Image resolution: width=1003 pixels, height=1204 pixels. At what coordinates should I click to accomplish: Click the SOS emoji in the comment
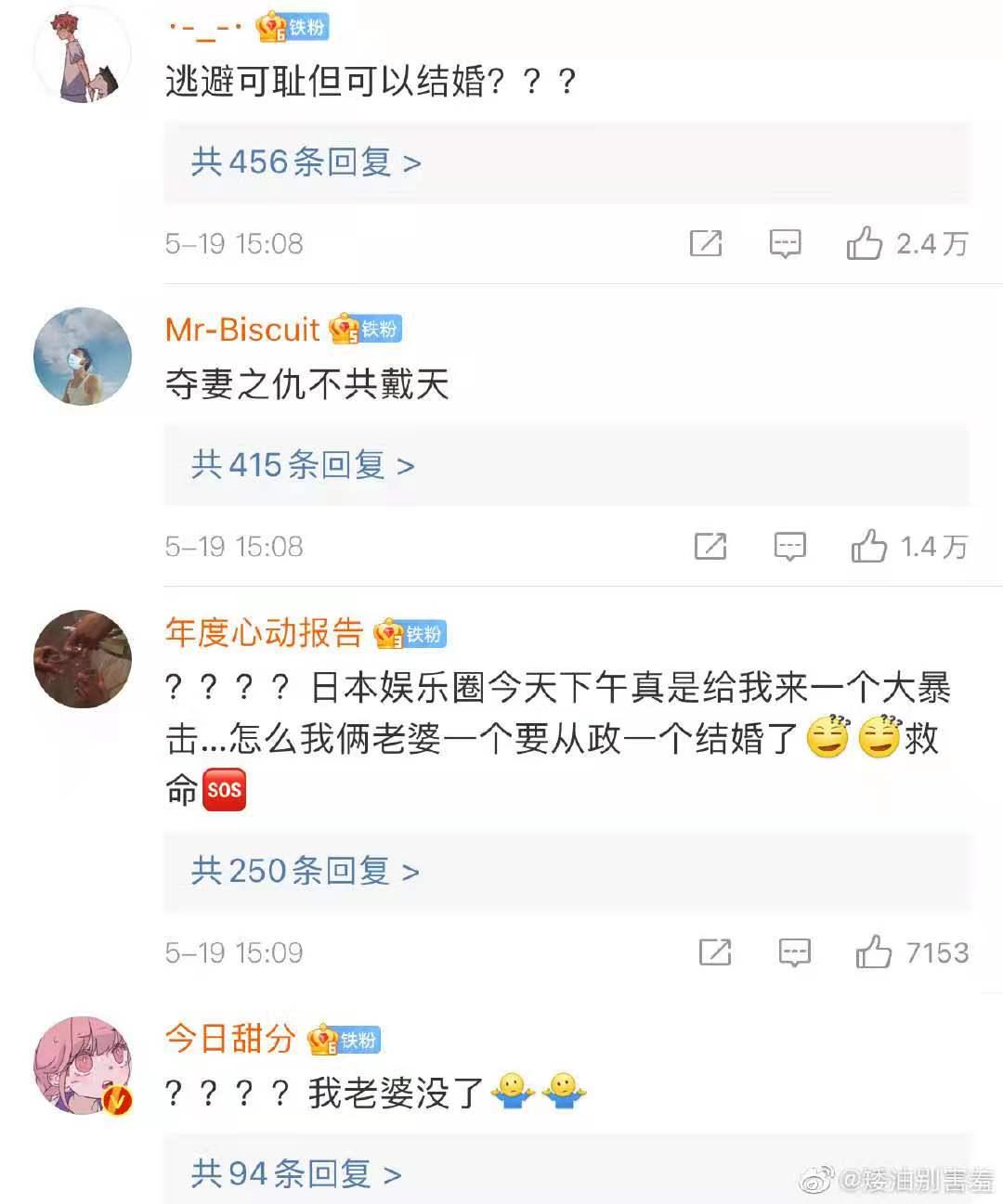[224, 788]
